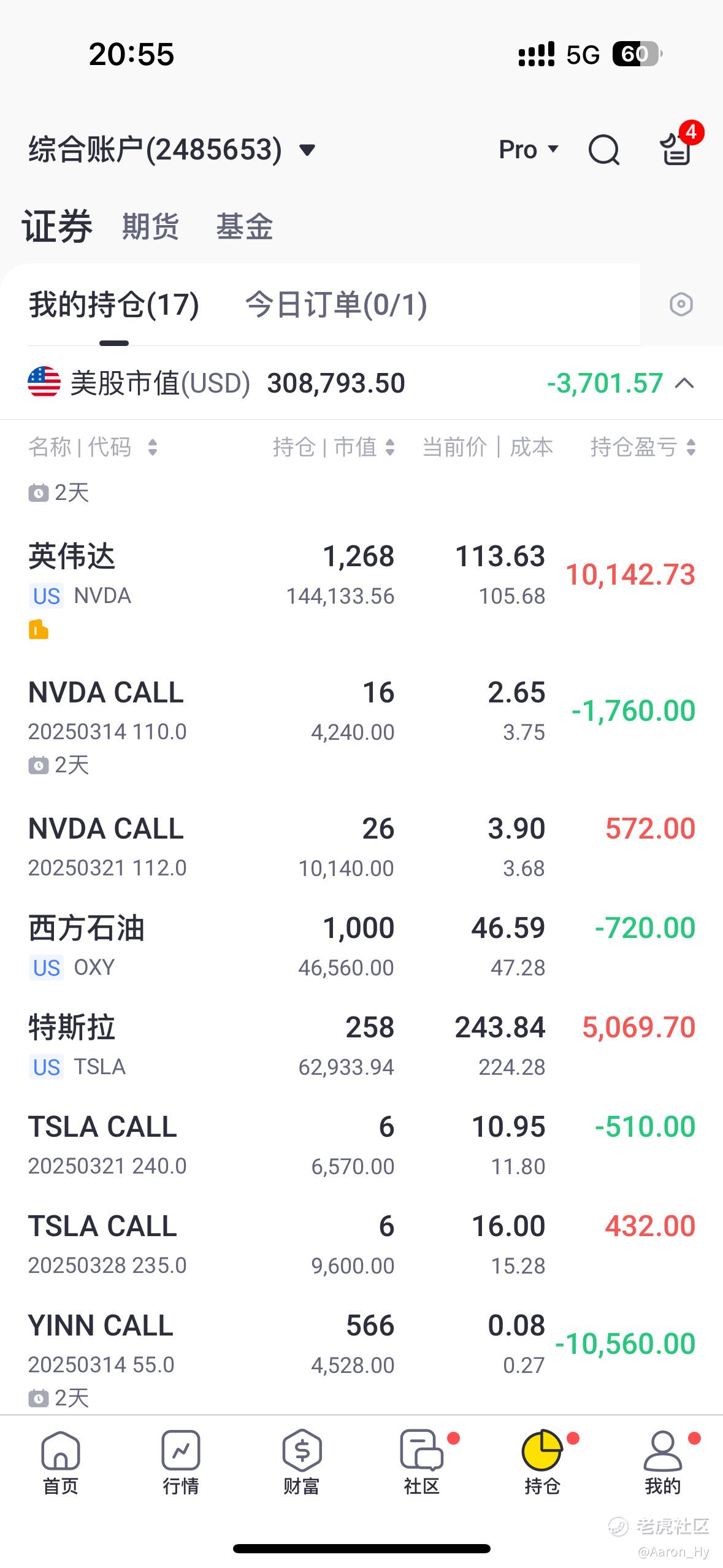Image resolution: width=723 pixels, height=1568 pixels.
Task: Sort holdings by 持仓盈亏
Action: click(x=642, y=447)
